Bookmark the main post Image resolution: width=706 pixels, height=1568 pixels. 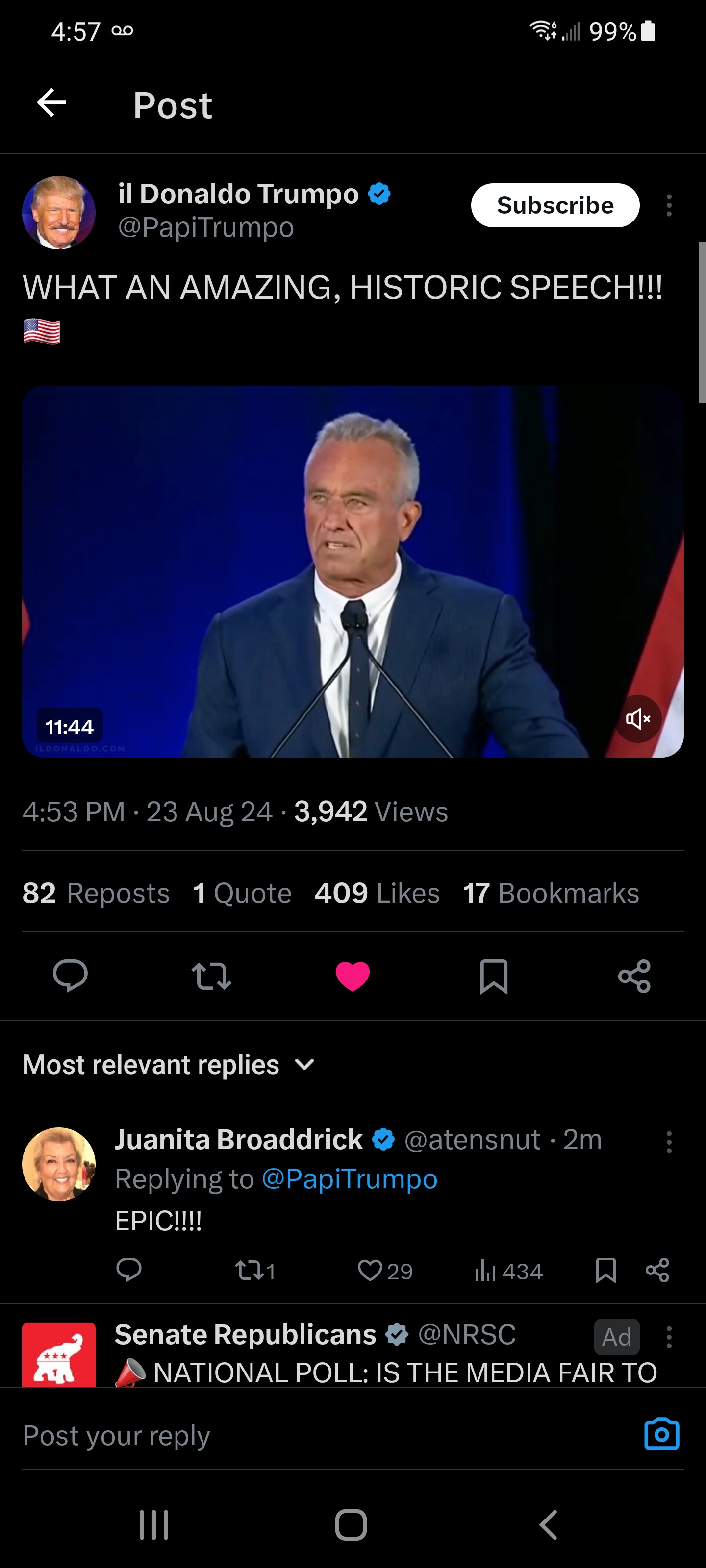(493, 976)
